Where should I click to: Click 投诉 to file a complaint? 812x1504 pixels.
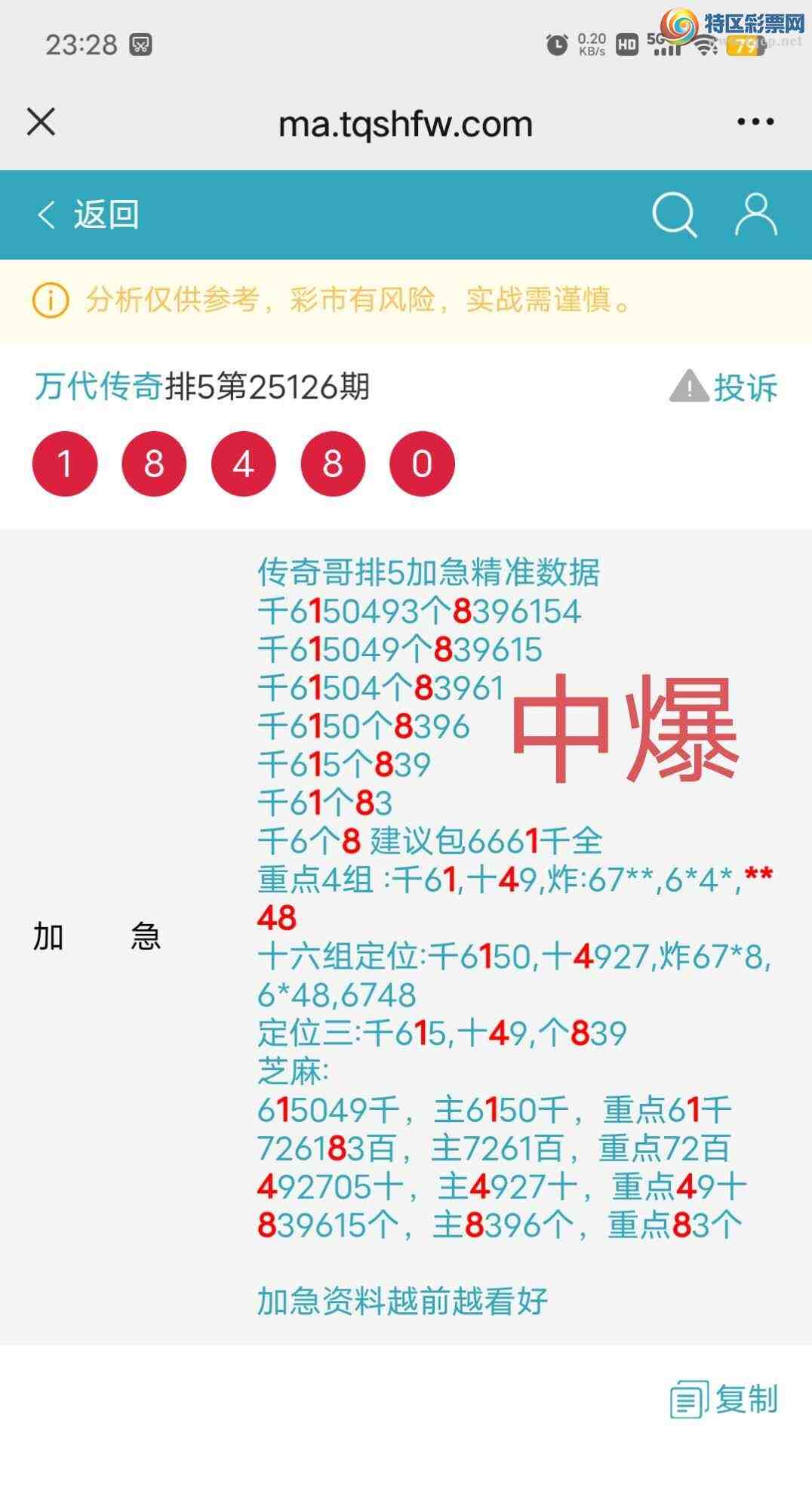tap(746, 388)
